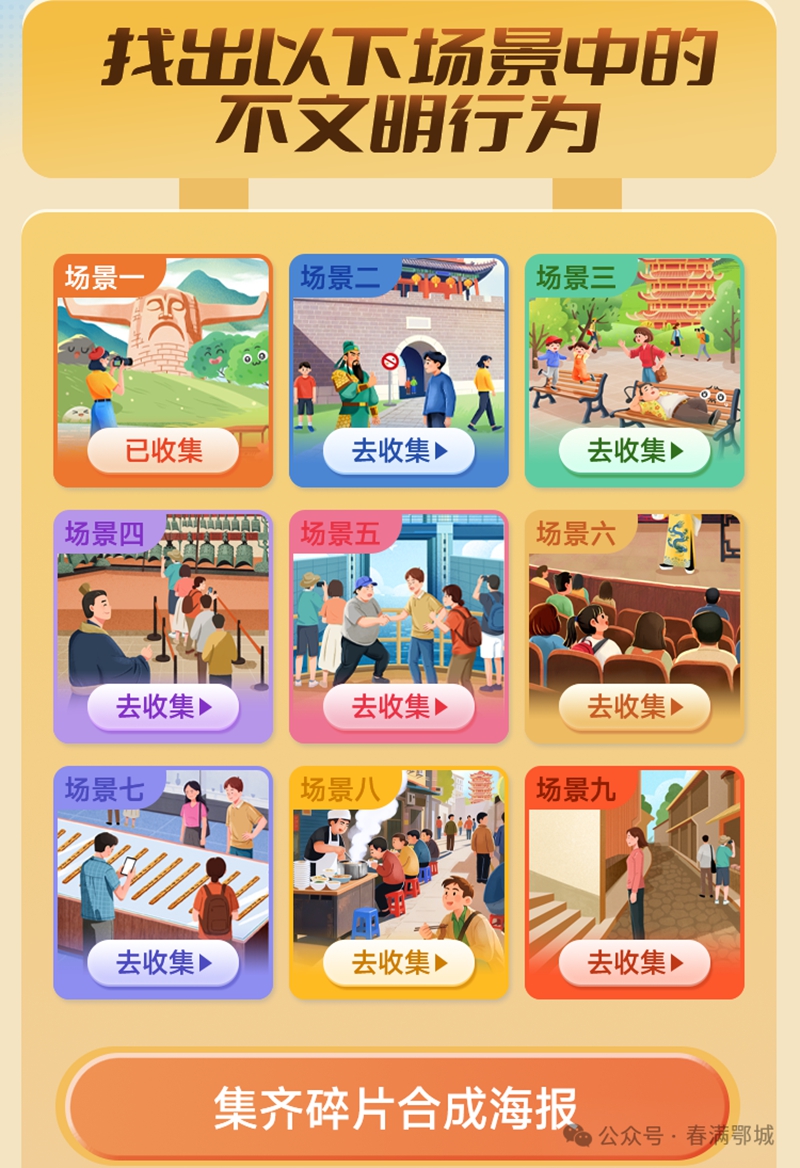Tap the 去收集 button of 场景八
This screenshot has height=1168, width=800.
click(x=399, y=963)
